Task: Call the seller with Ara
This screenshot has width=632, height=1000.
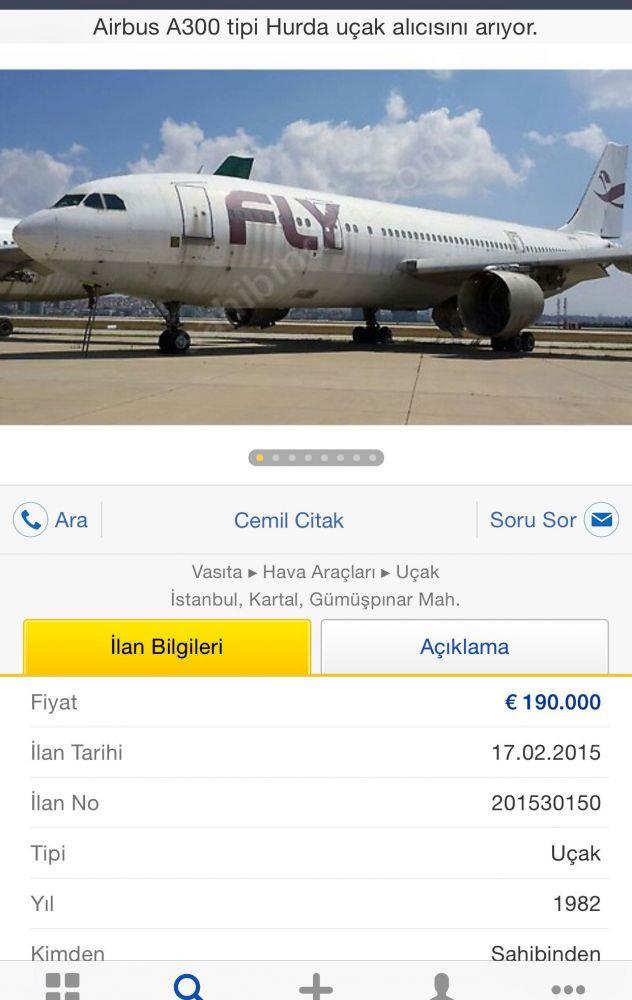Action: click(x=52, y=520)
